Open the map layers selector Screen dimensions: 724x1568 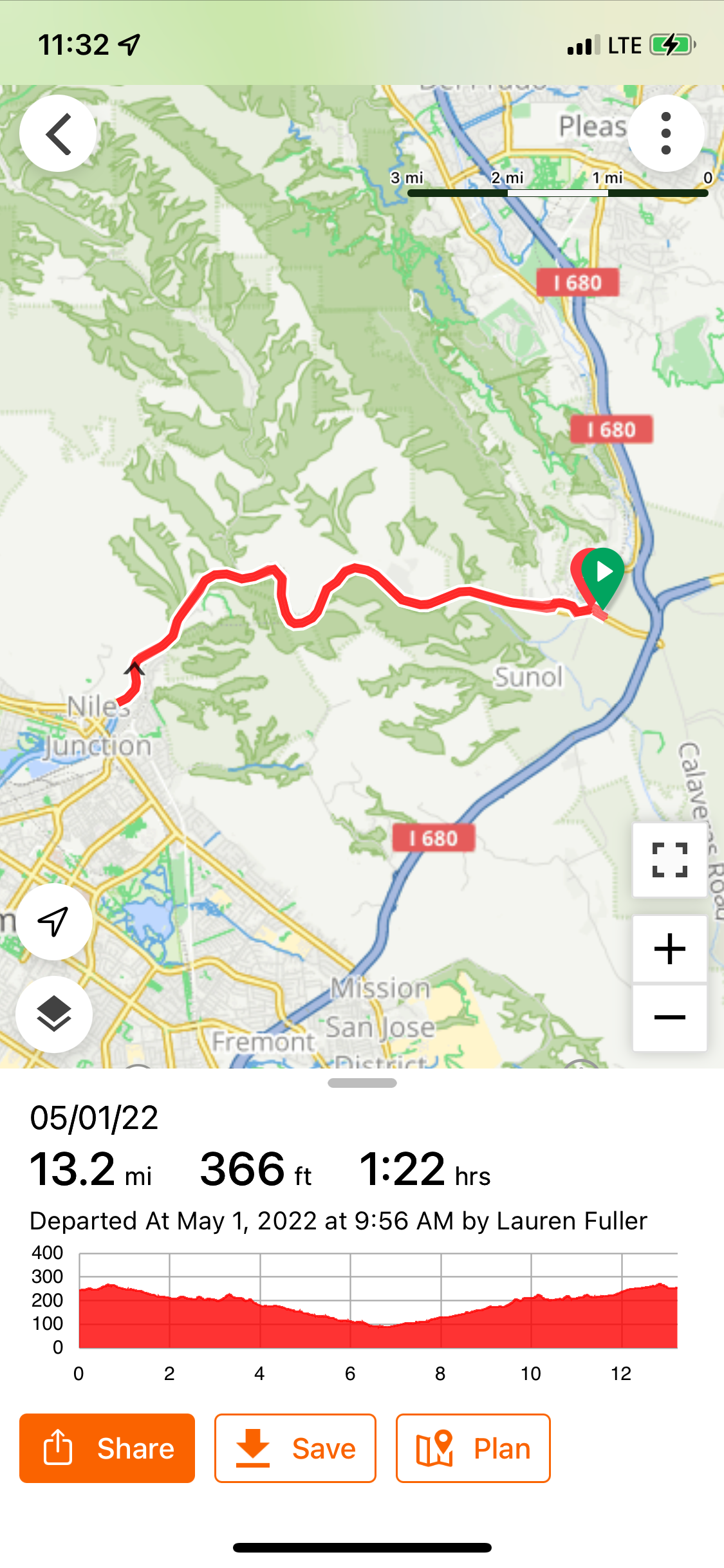pyautogui.click(x=54, y=1014)
